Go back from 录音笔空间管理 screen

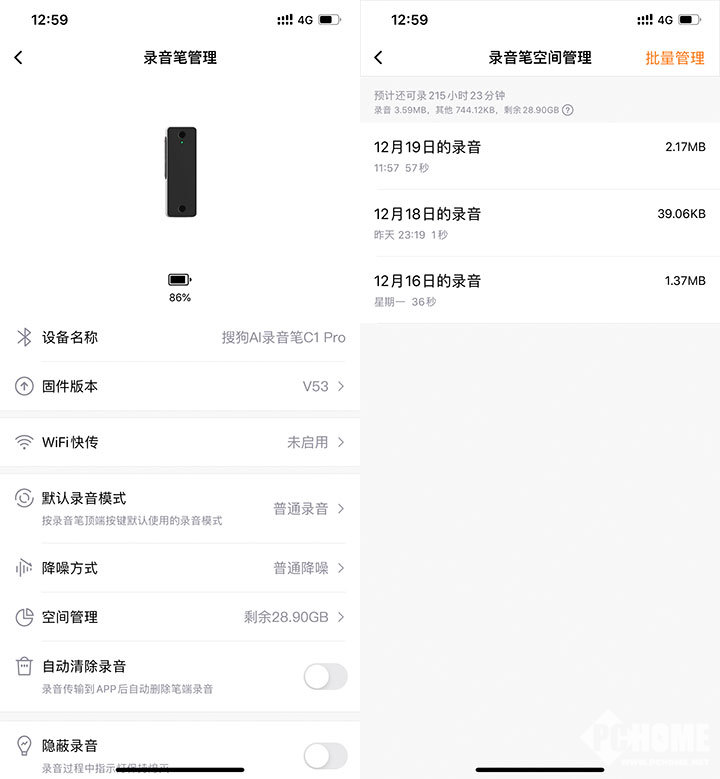coord(378,58)
